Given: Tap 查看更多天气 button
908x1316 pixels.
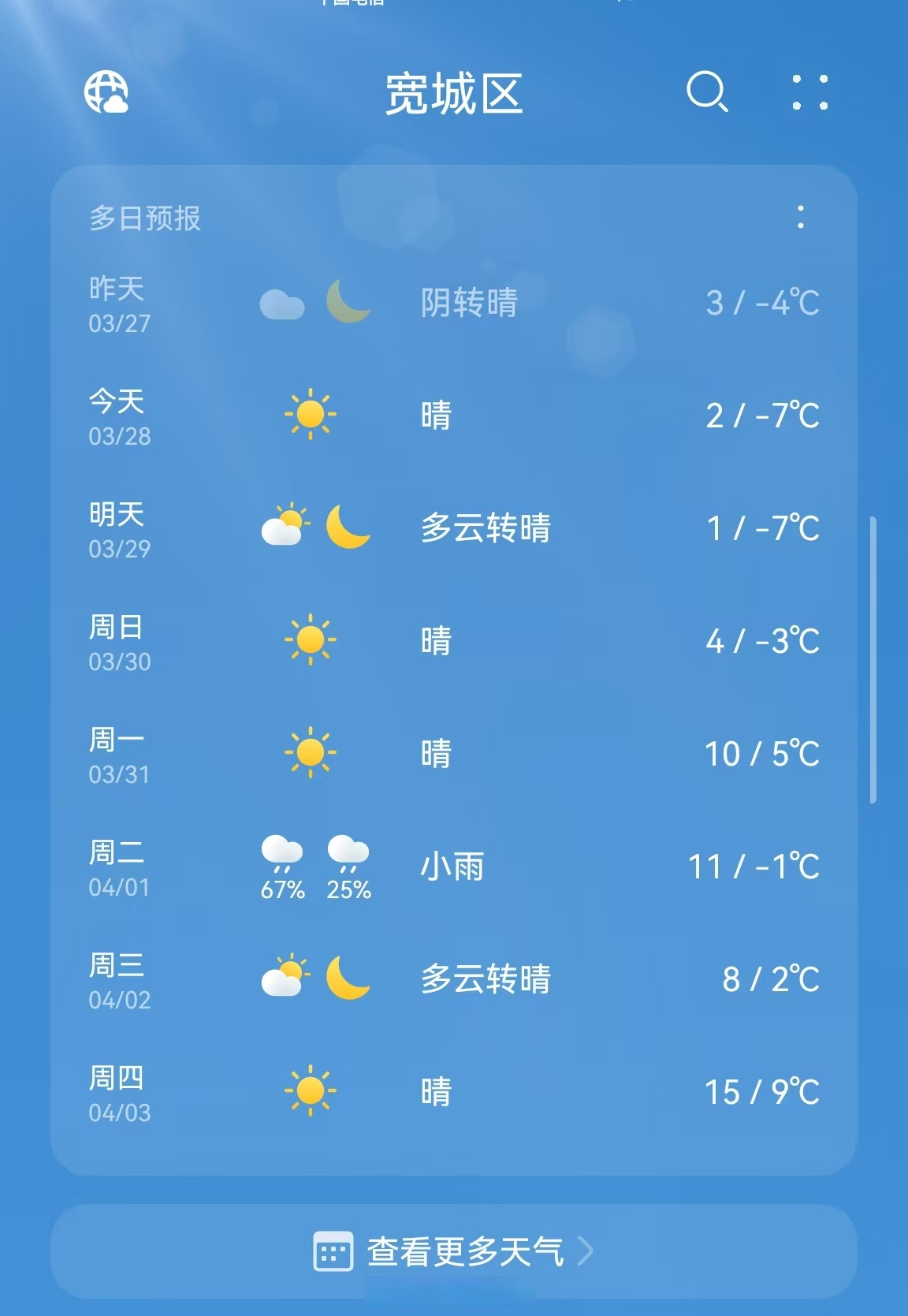Looking at the screenshot, I should 454,1251.
